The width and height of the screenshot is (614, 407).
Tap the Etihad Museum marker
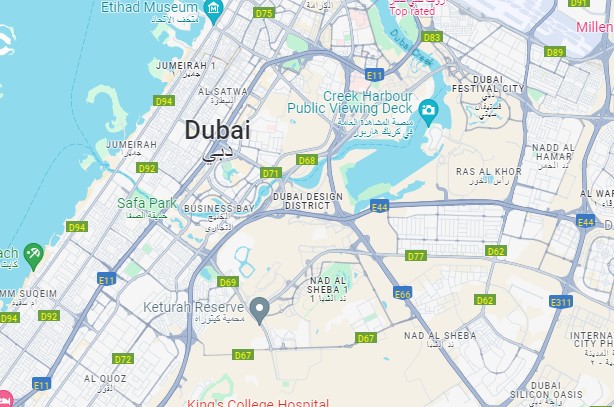(x=212, y=10)
